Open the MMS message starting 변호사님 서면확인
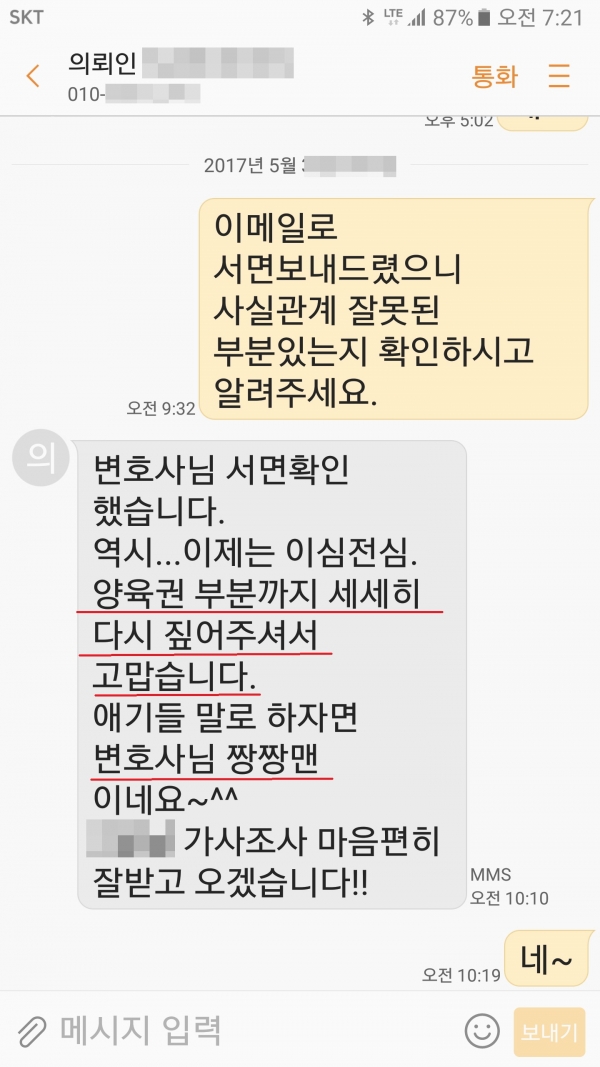600x1067 pixels. click(270, 673)
